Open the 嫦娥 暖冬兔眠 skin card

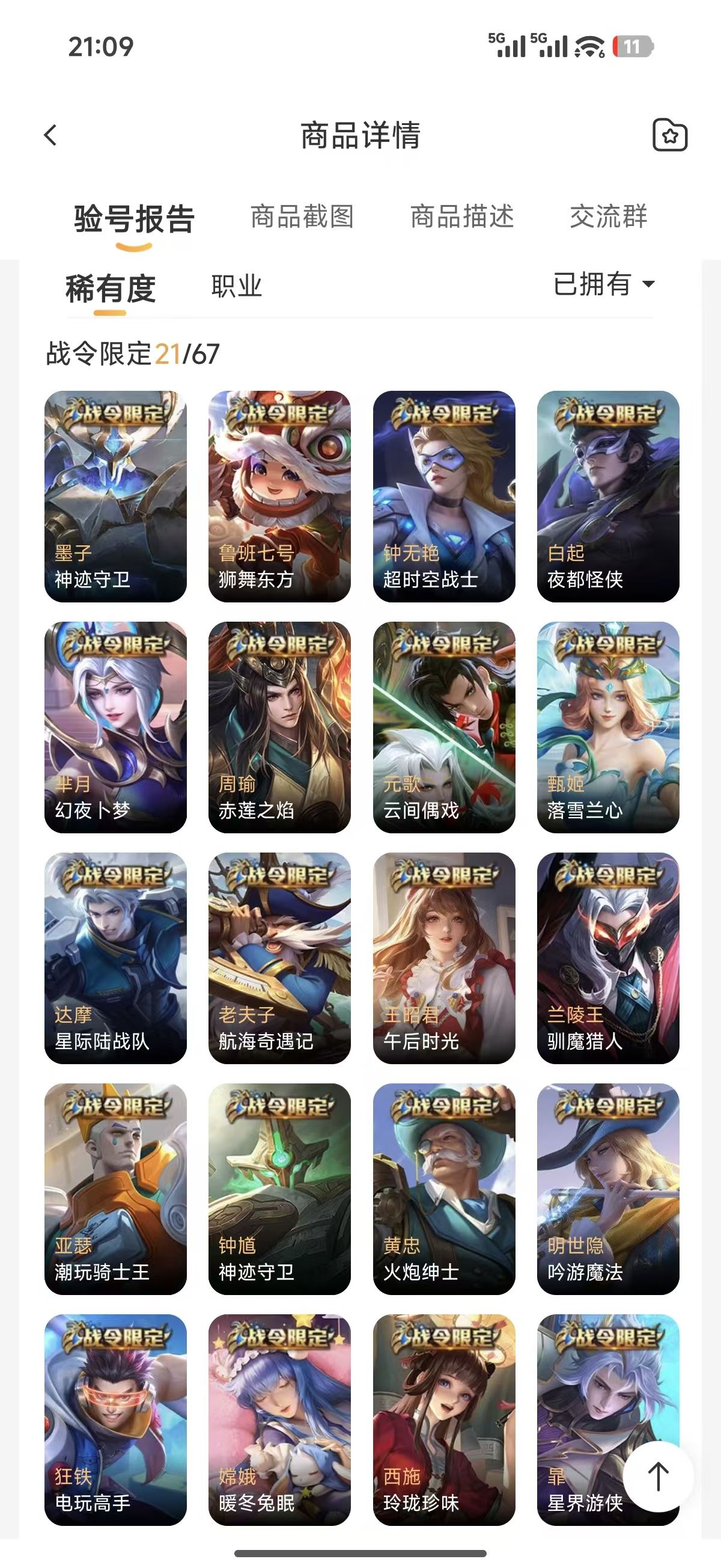[279, 1419]
